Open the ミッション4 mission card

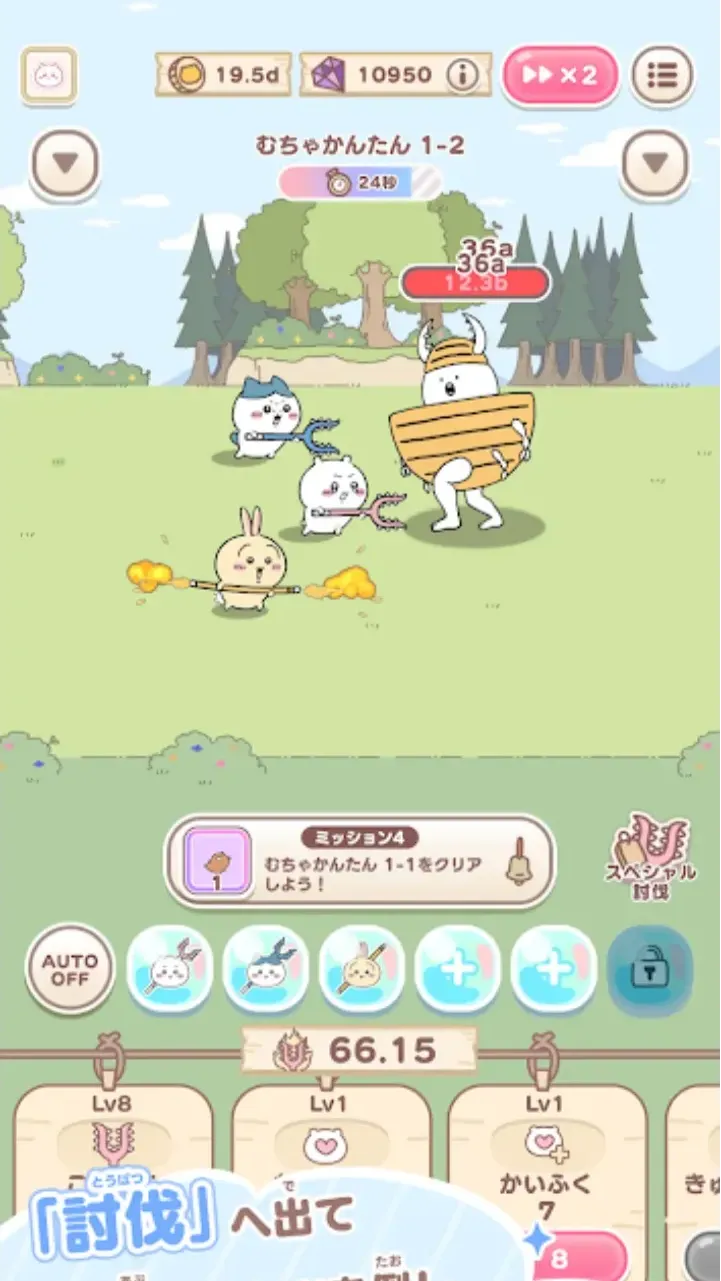pos(360,861)
